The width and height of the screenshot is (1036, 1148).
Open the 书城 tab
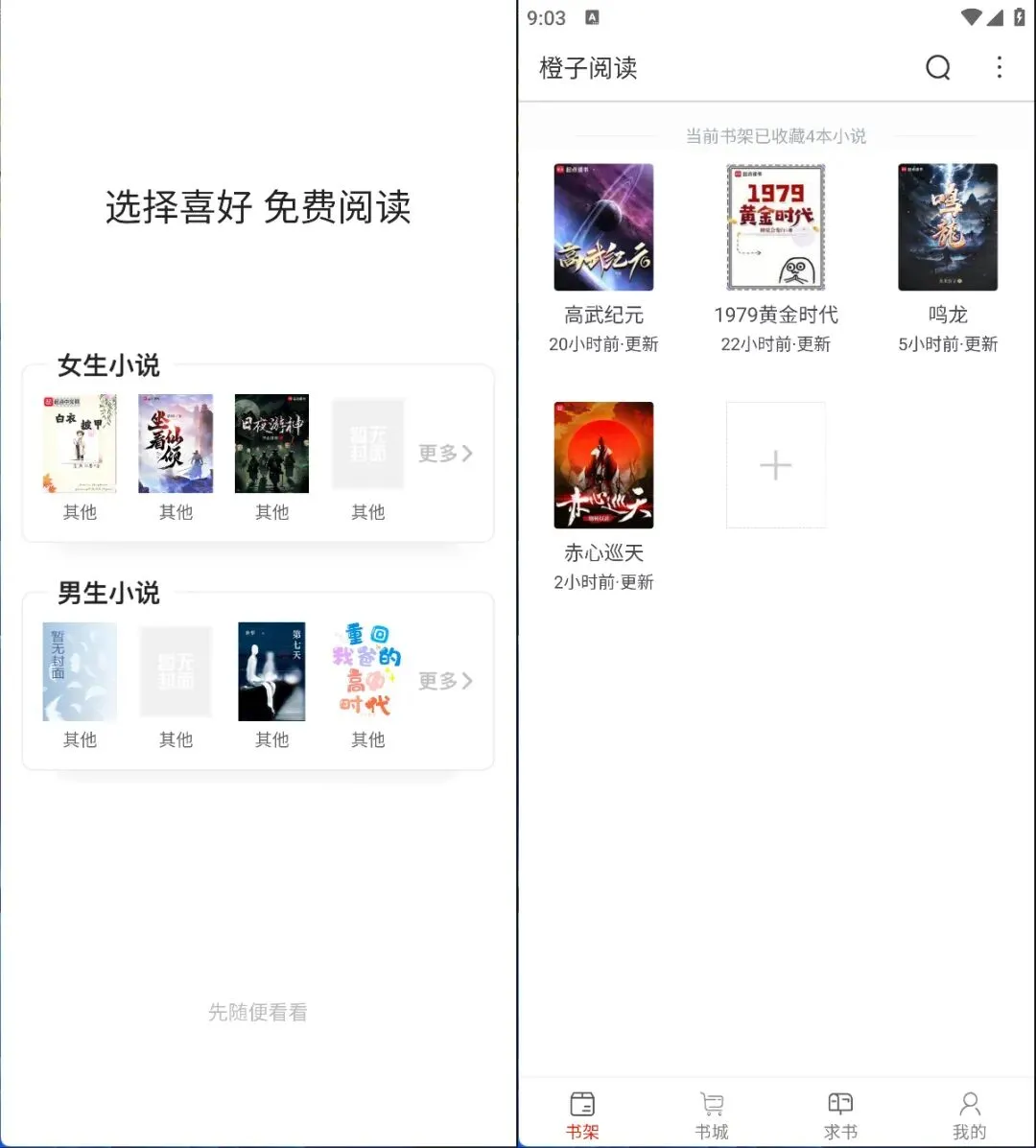711,1113
